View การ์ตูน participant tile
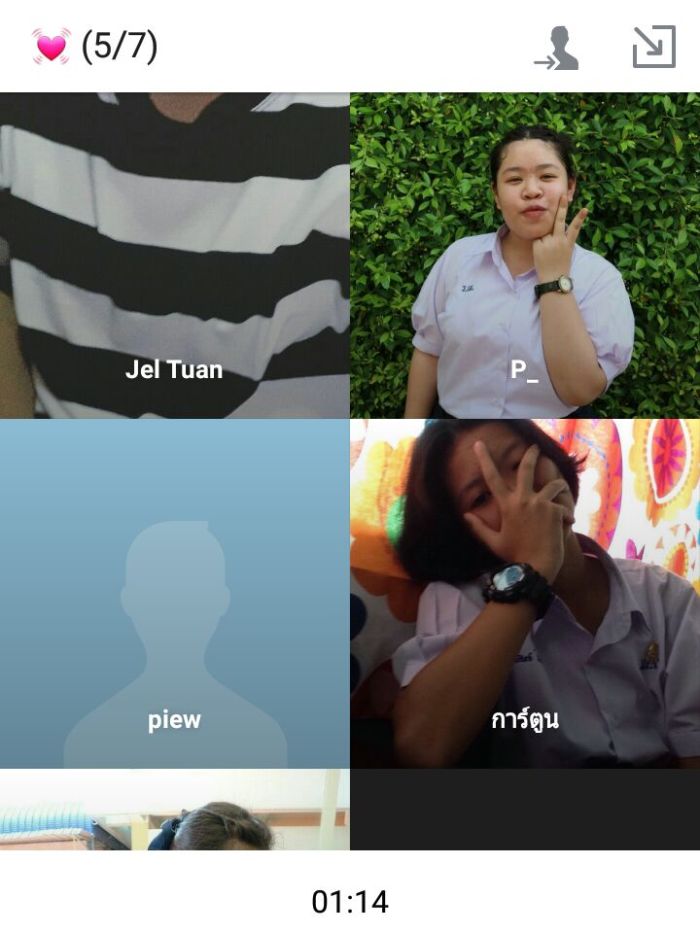The width and height of the screenshot is (700, 933). (525, 593)
